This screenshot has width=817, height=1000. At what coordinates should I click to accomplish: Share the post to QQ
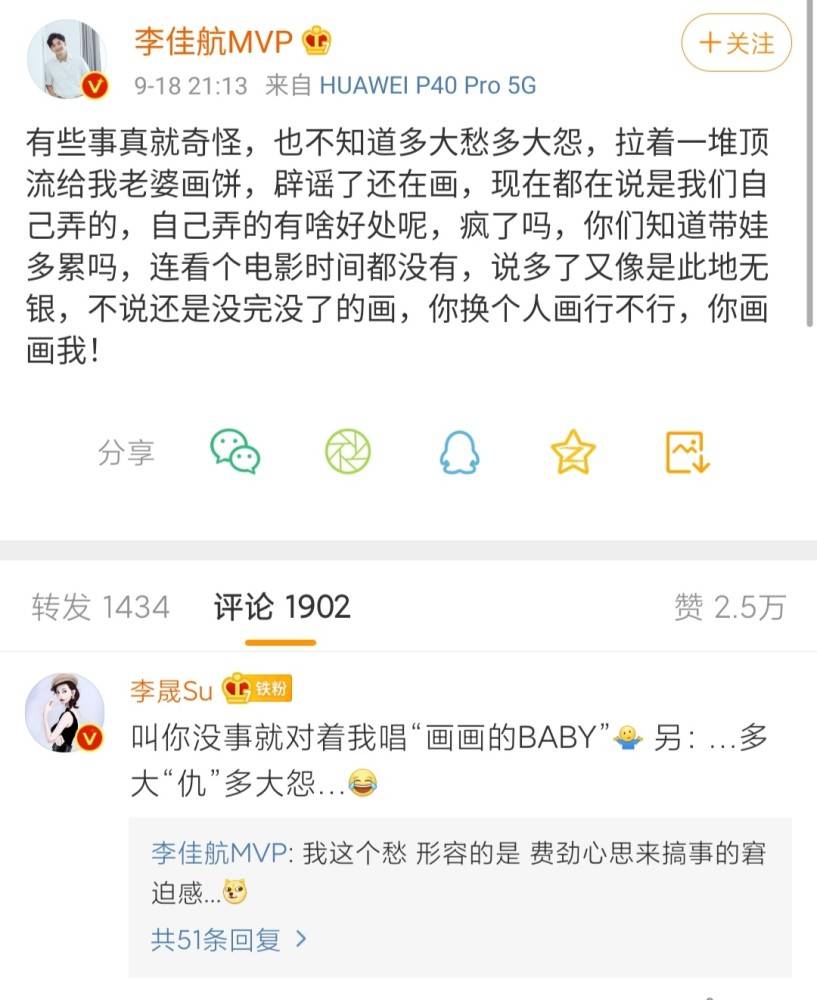[460, 453]
